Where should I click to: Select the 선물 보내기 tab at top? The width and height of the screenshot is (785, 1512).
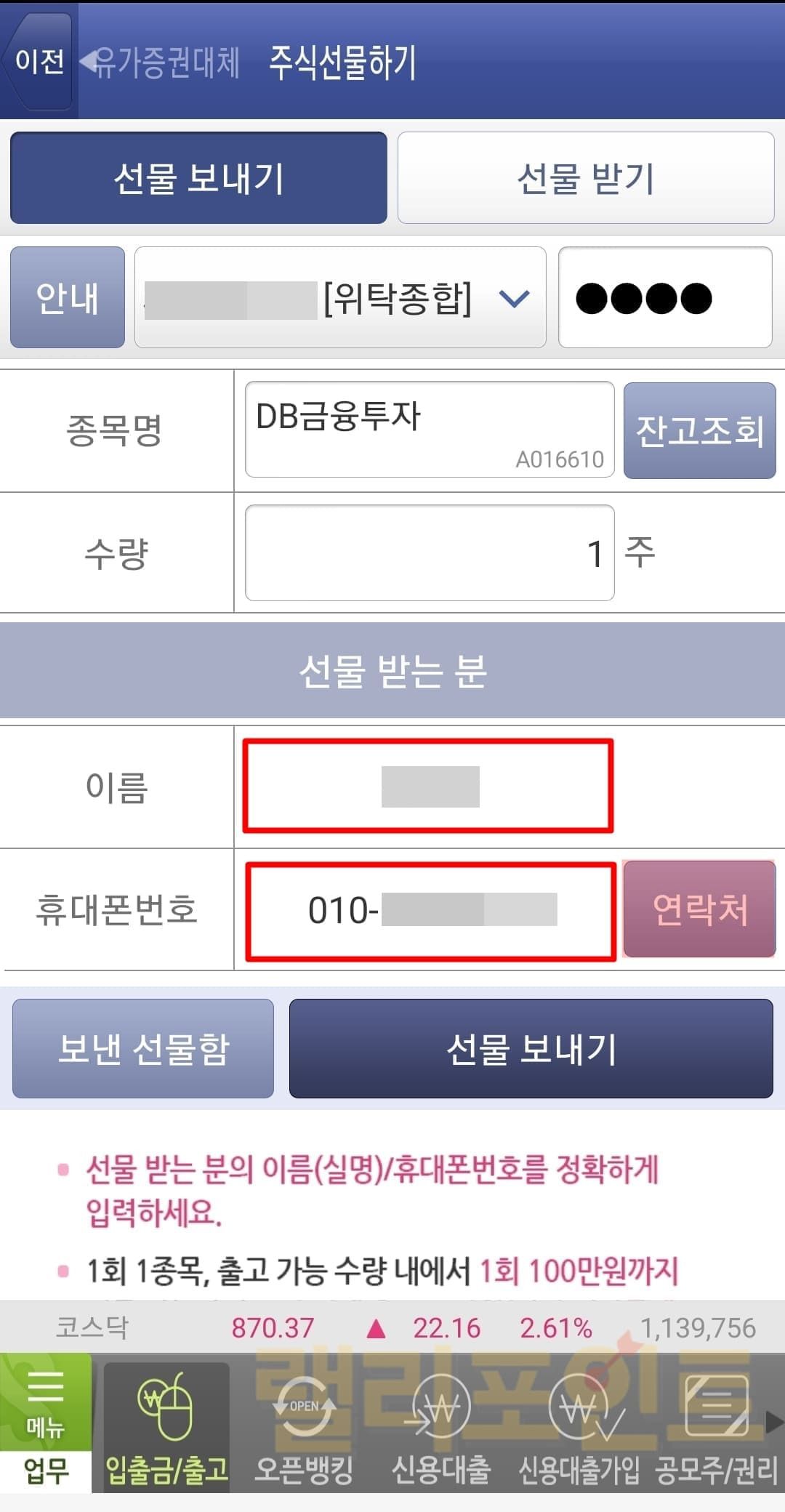point(198,178)
